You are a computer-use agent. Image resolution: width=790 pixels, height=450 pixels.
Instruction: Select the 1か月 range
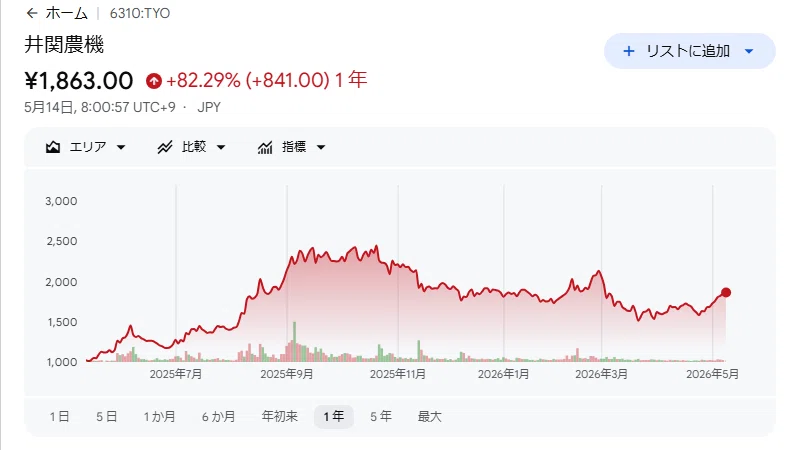tap(159, 416)
